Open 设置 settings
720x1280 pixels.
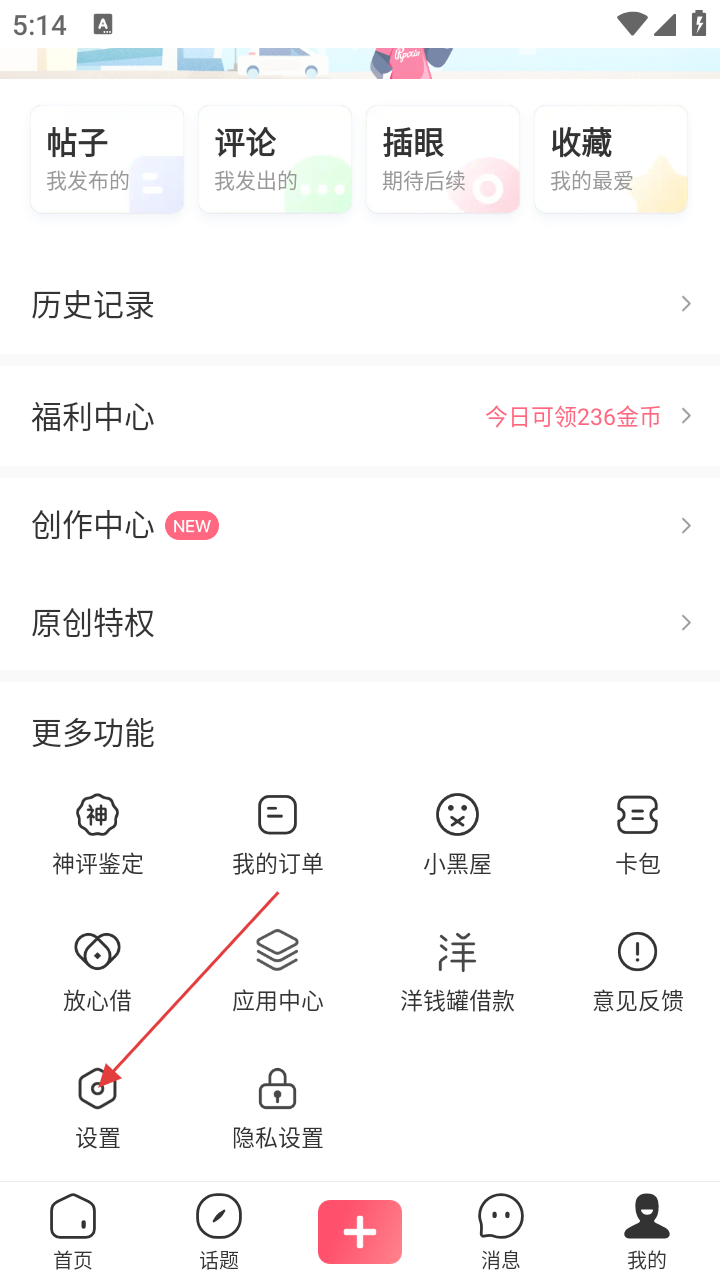point(98,1107)
